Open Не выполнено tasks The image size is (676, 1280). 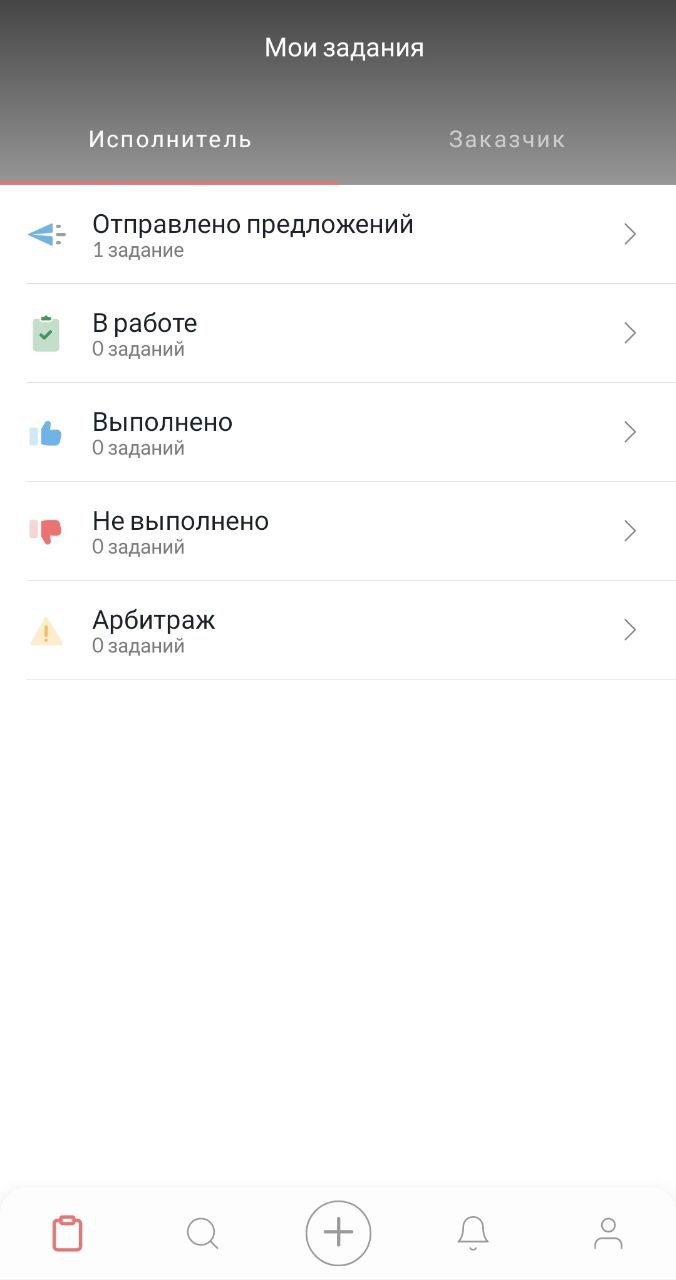(x=338, y=531)
